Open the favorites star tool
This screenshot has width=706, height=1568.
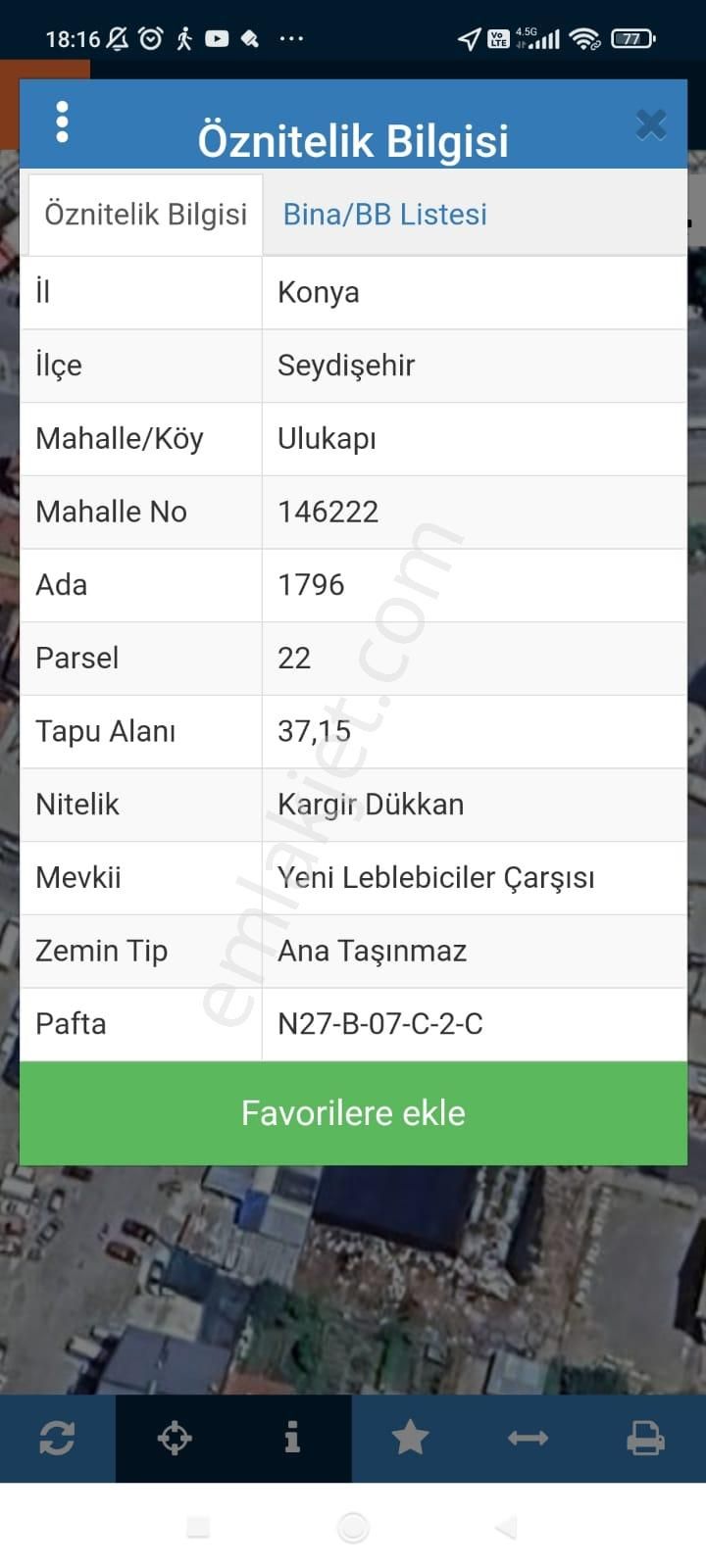coord(411,1438)
